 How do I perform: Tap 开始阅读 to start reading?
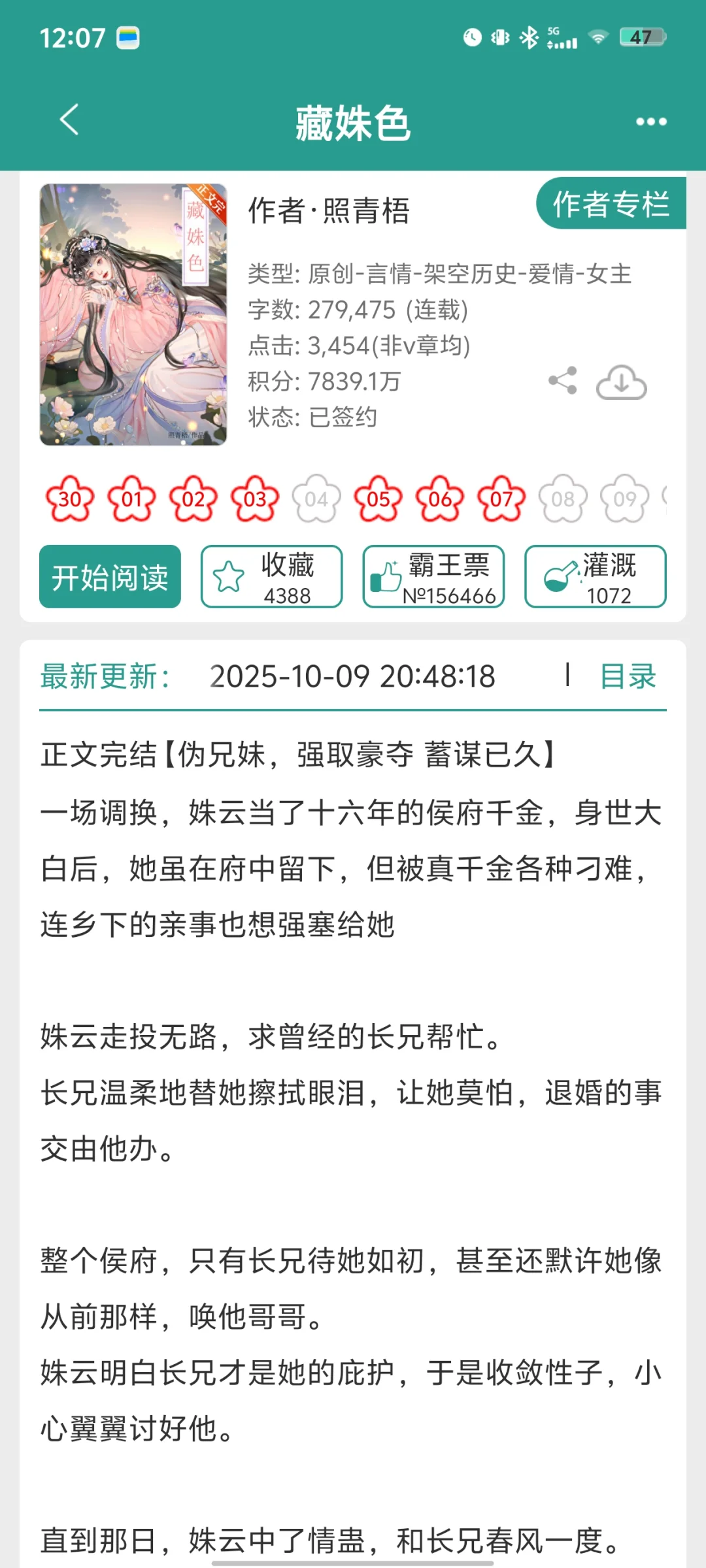(110, 577)
